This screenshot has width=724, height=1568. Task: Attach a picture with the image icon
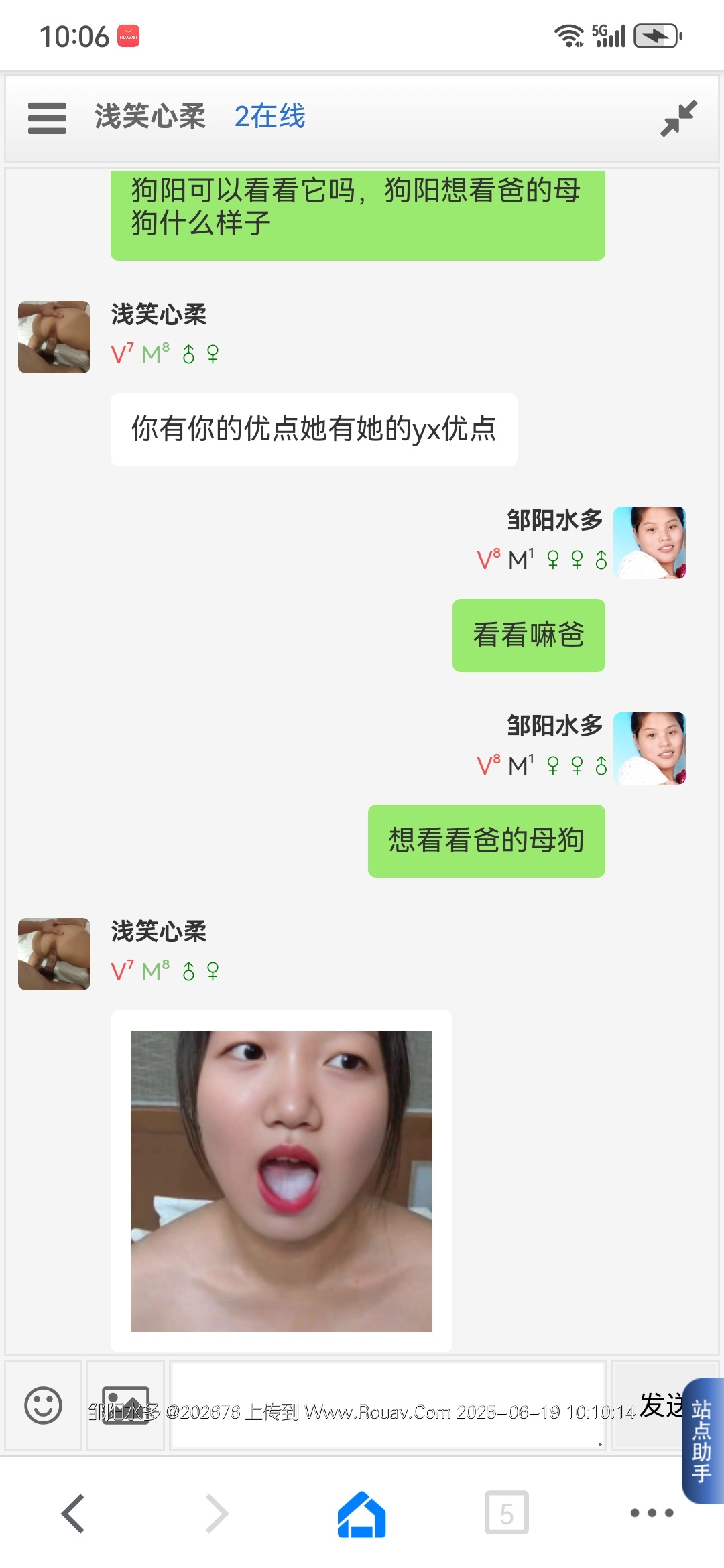125,1405
